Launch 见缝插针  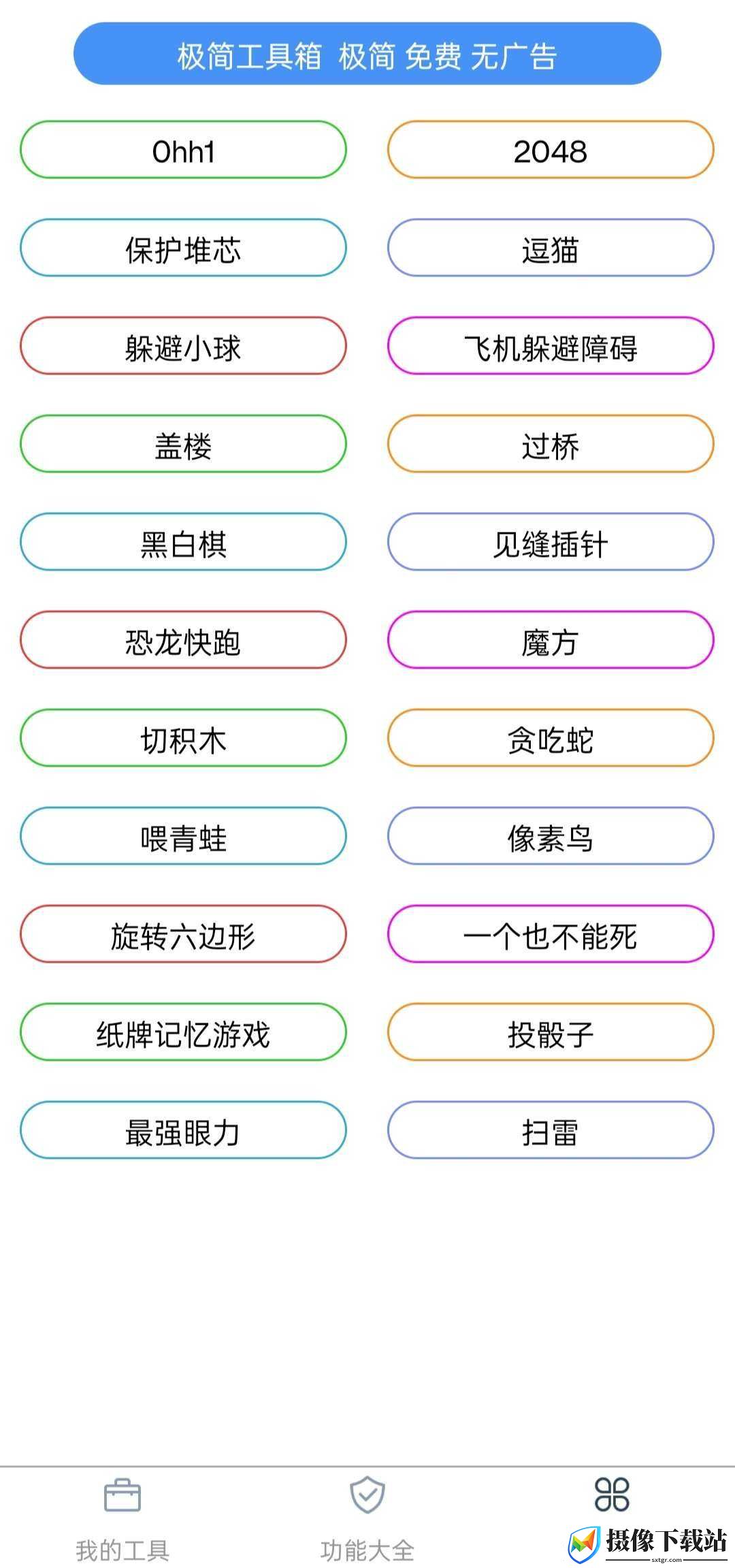point(551,542)
